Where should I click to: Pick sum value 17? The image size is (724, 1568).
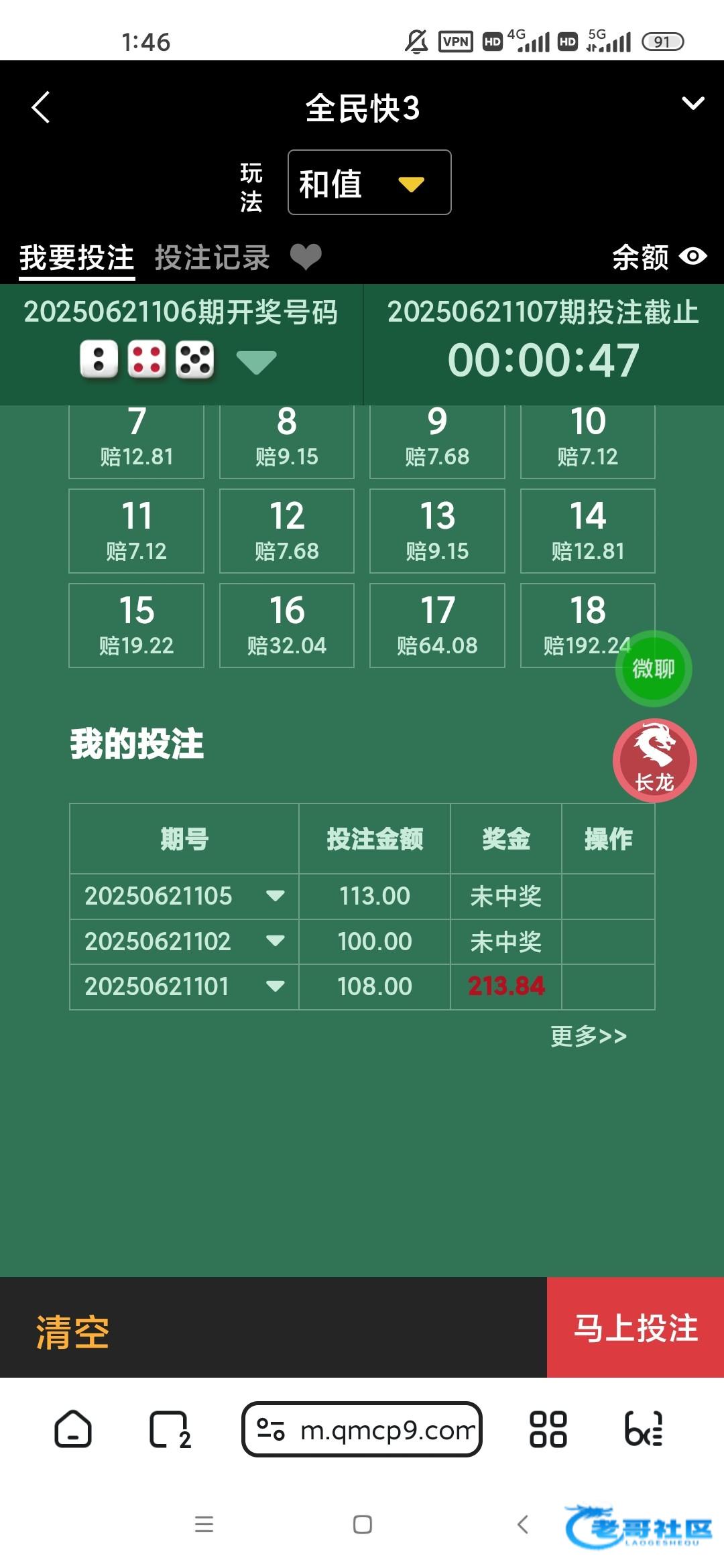[437, 625]
